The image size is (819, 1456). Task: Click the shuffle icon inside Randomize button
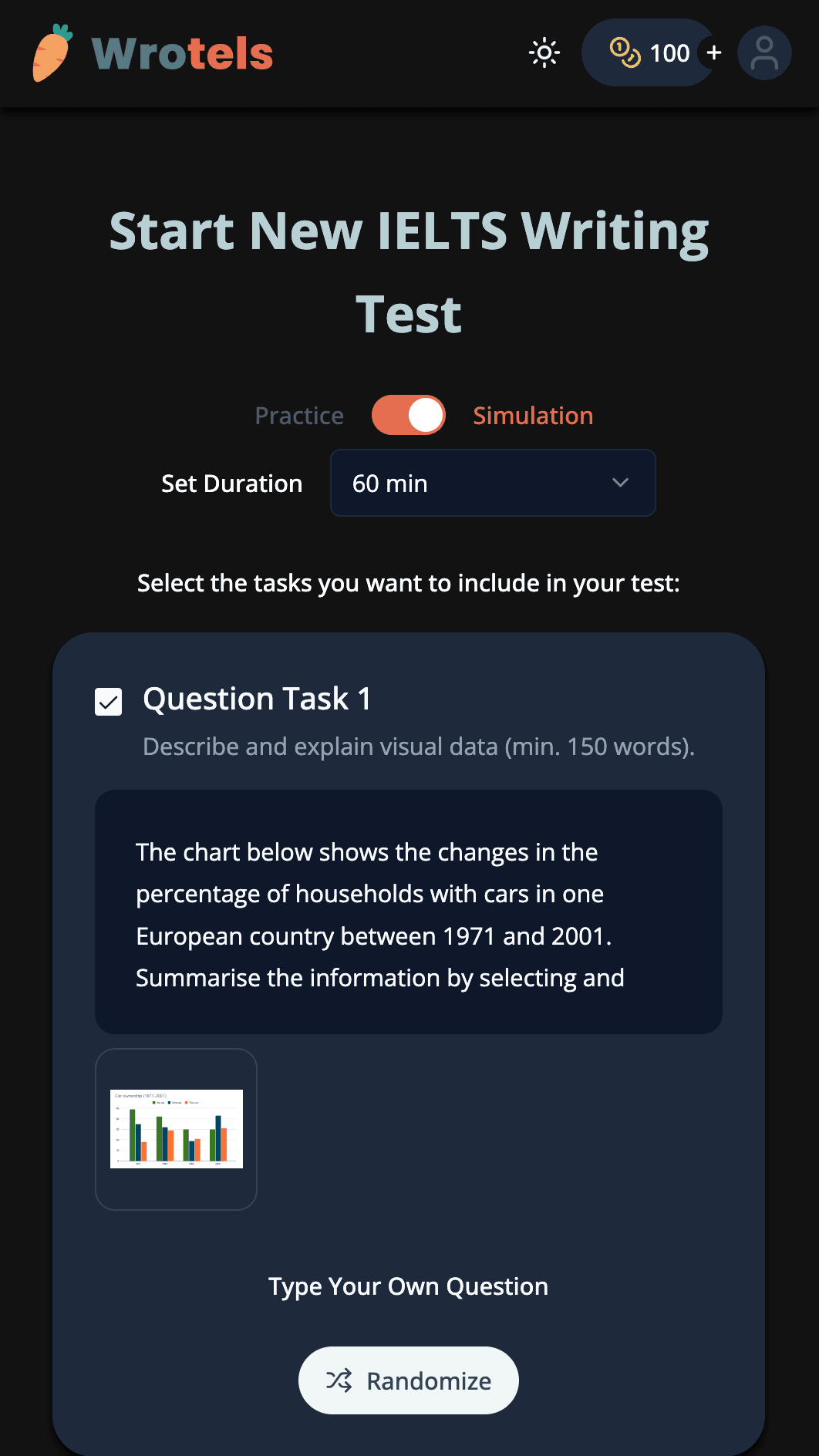coord(342,1380)
